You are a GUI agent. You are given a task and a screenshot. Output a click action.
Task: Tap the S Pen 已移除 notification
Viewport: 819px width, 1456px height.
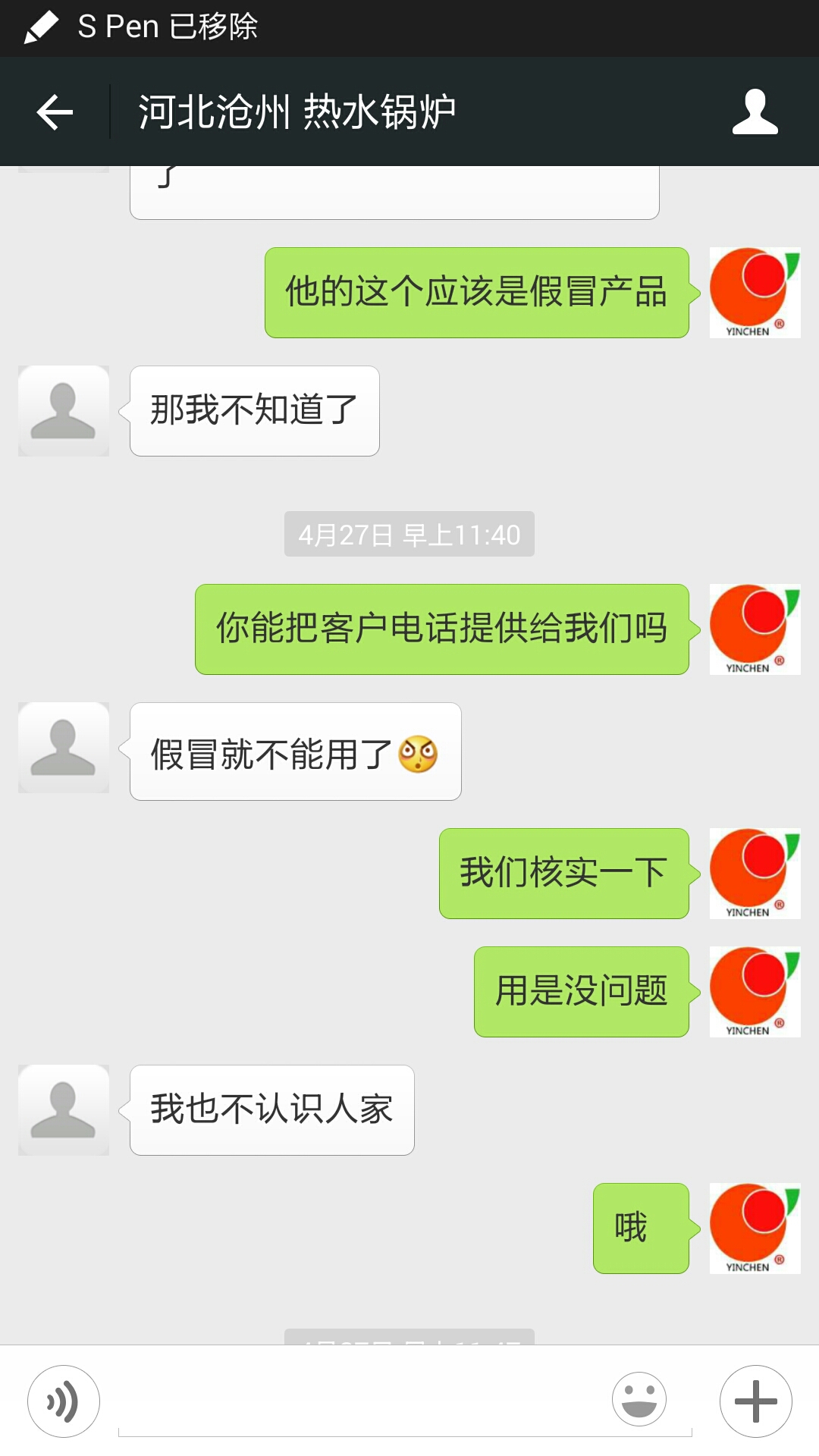pos(167,27)
